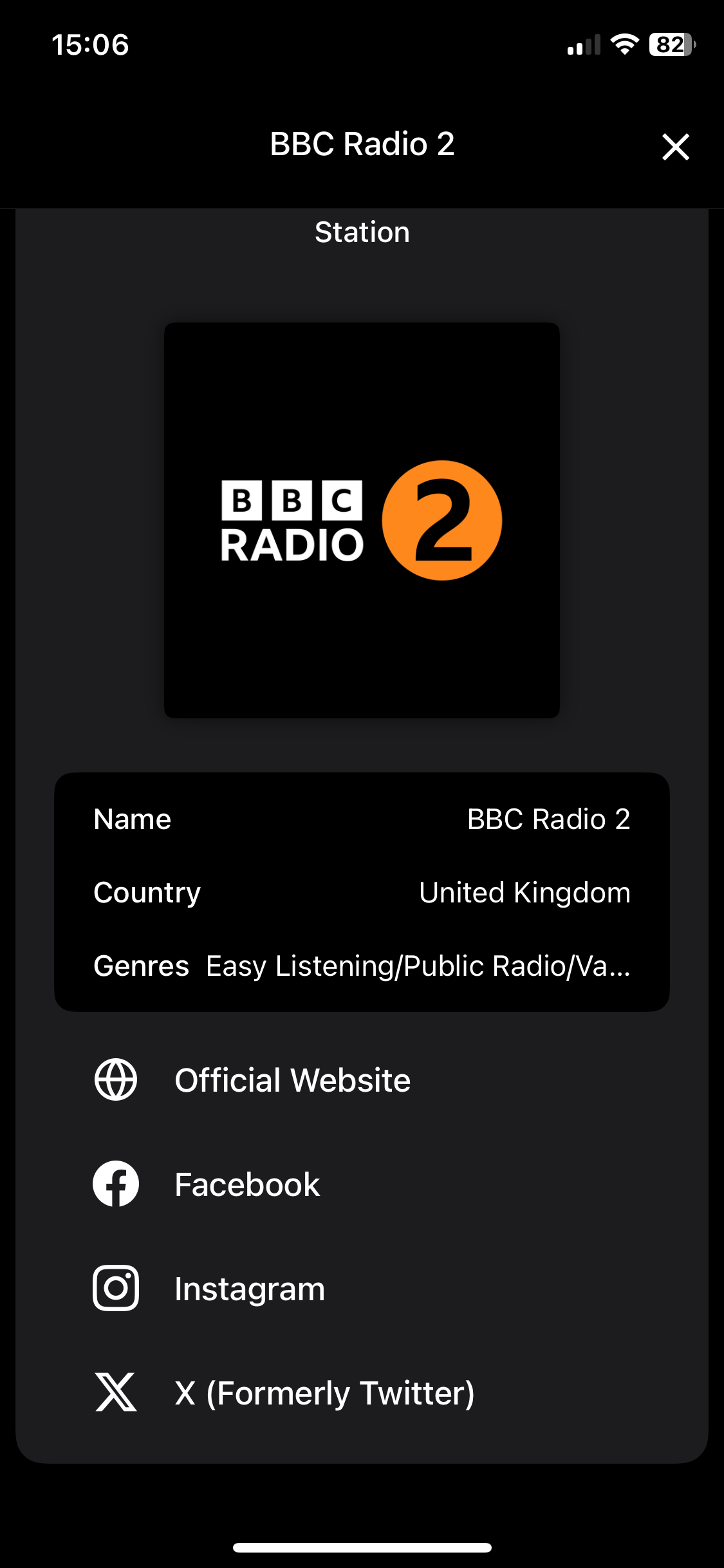This screenshot has width=724, height=1568.
Task: Close the BBC Radio 2 info sheet
Action: point(676,147)
